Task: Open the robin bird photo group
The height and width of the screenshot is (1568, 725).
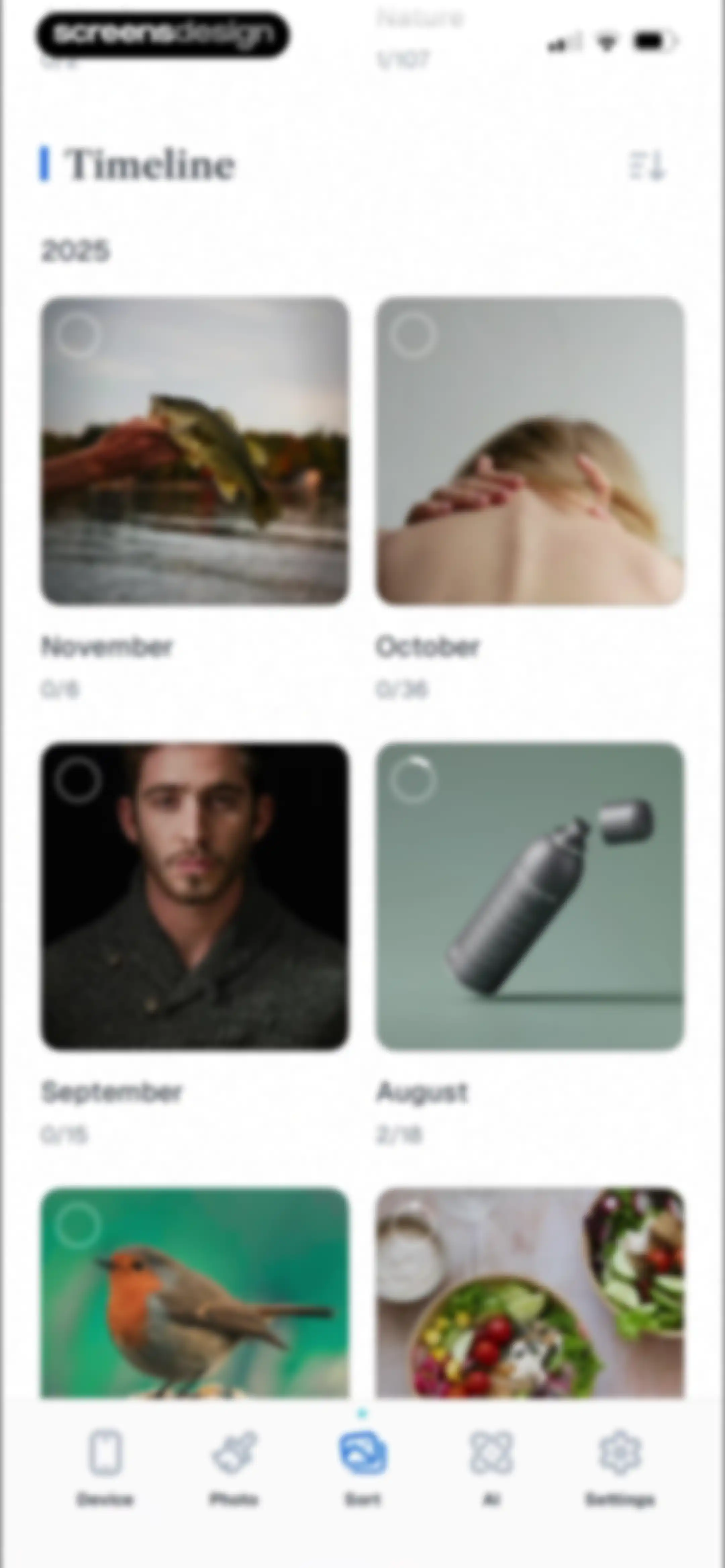Action: coord(195,1293)
